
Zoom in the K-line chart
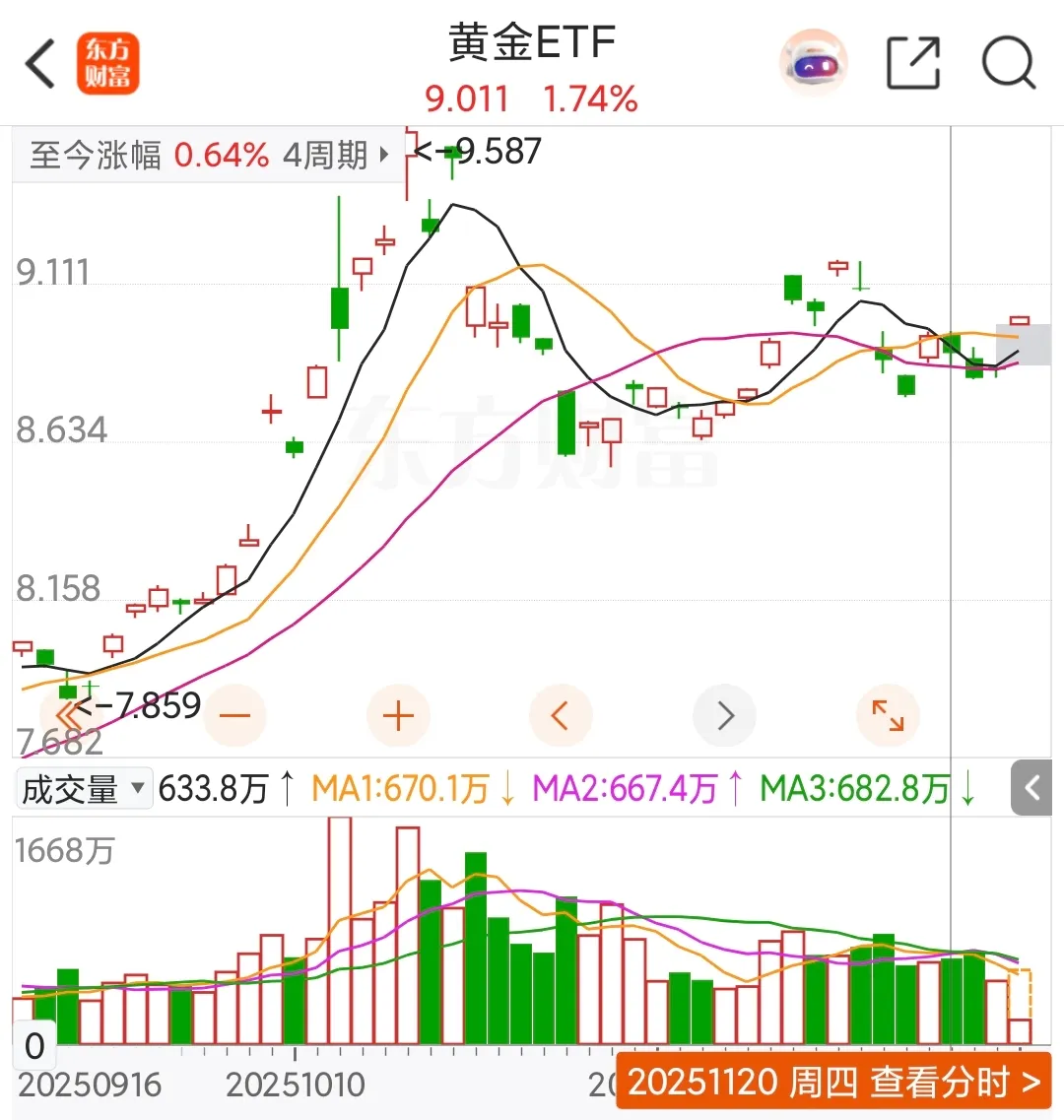tap(398, 715)
